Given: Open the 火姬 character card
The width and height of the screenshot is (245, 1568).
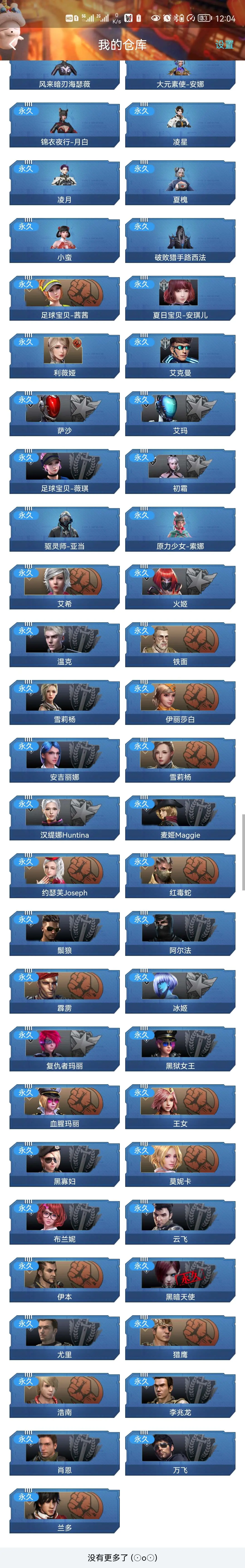Looking at the screenshot, I should coord(180,587).
